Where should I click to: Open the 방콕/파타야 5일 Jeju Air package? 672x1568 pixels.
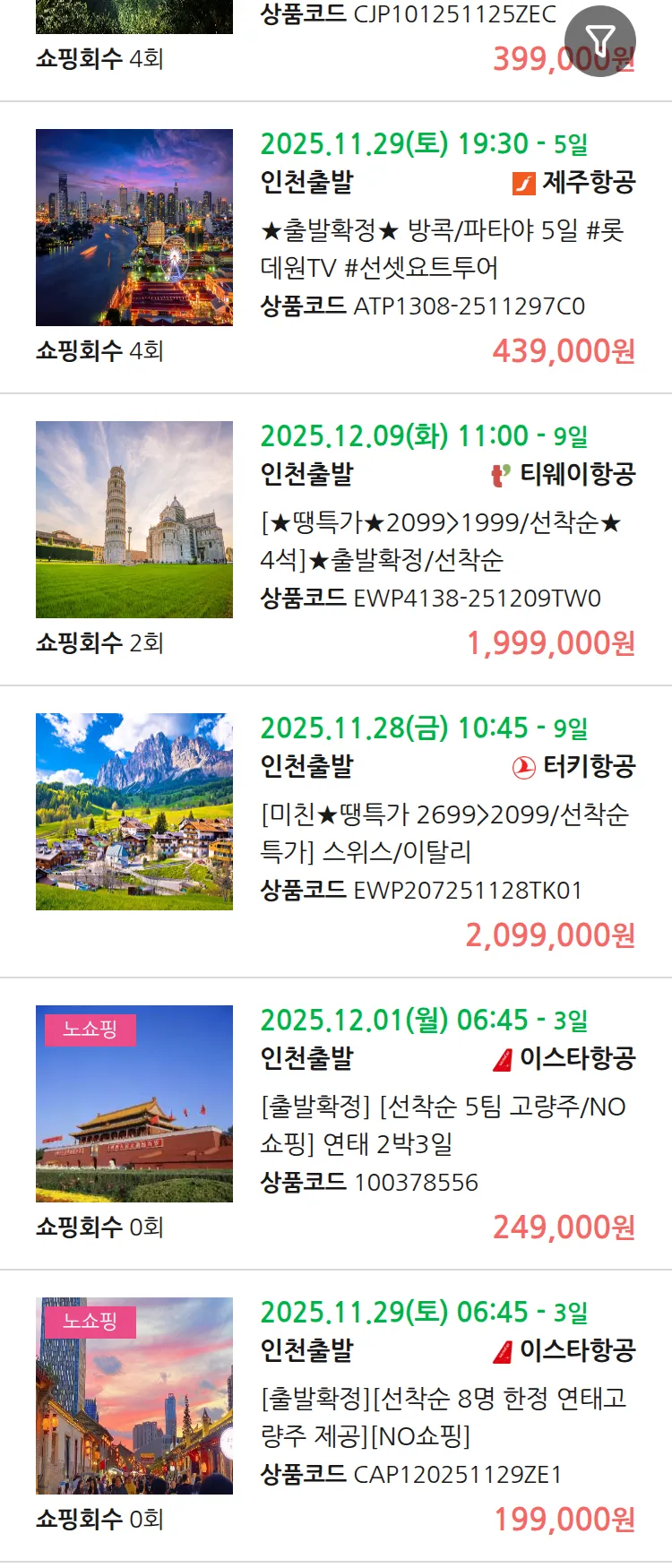[x=442, y=248]
